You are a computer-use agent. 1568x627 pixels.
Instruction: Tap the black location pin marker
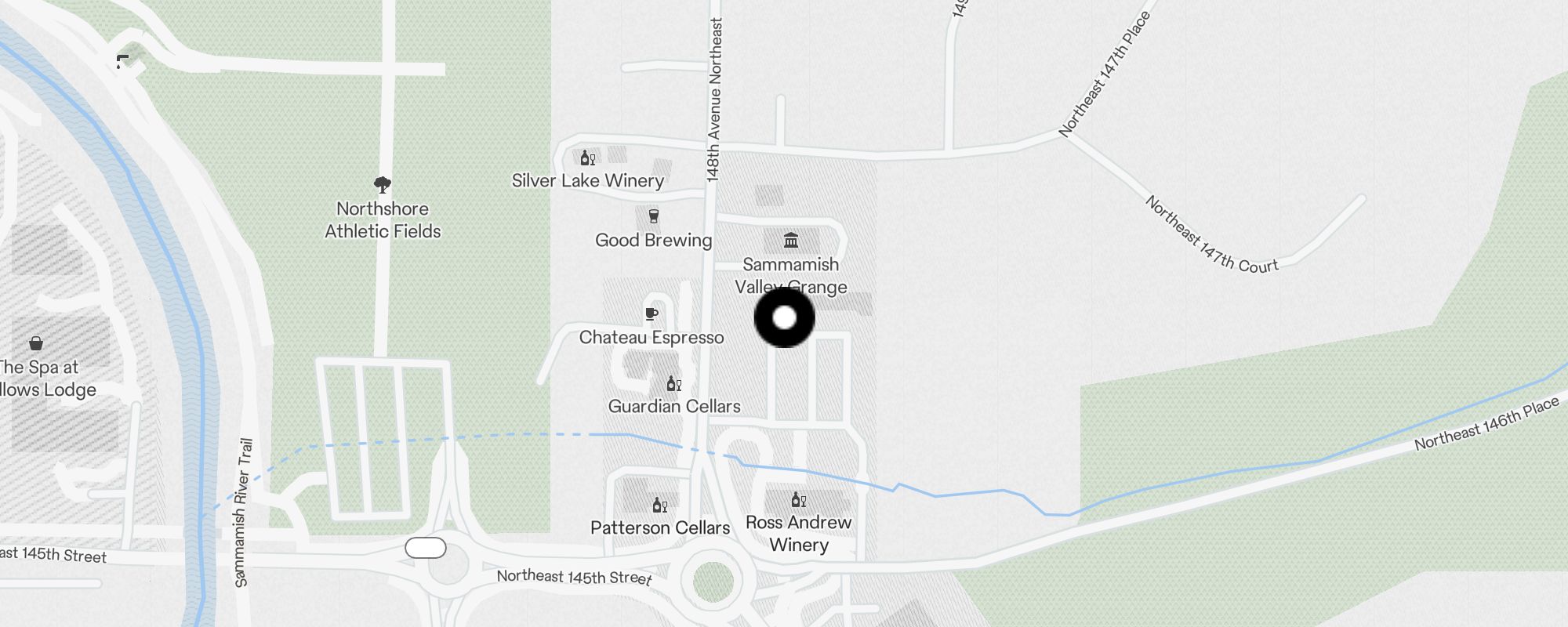785,317
